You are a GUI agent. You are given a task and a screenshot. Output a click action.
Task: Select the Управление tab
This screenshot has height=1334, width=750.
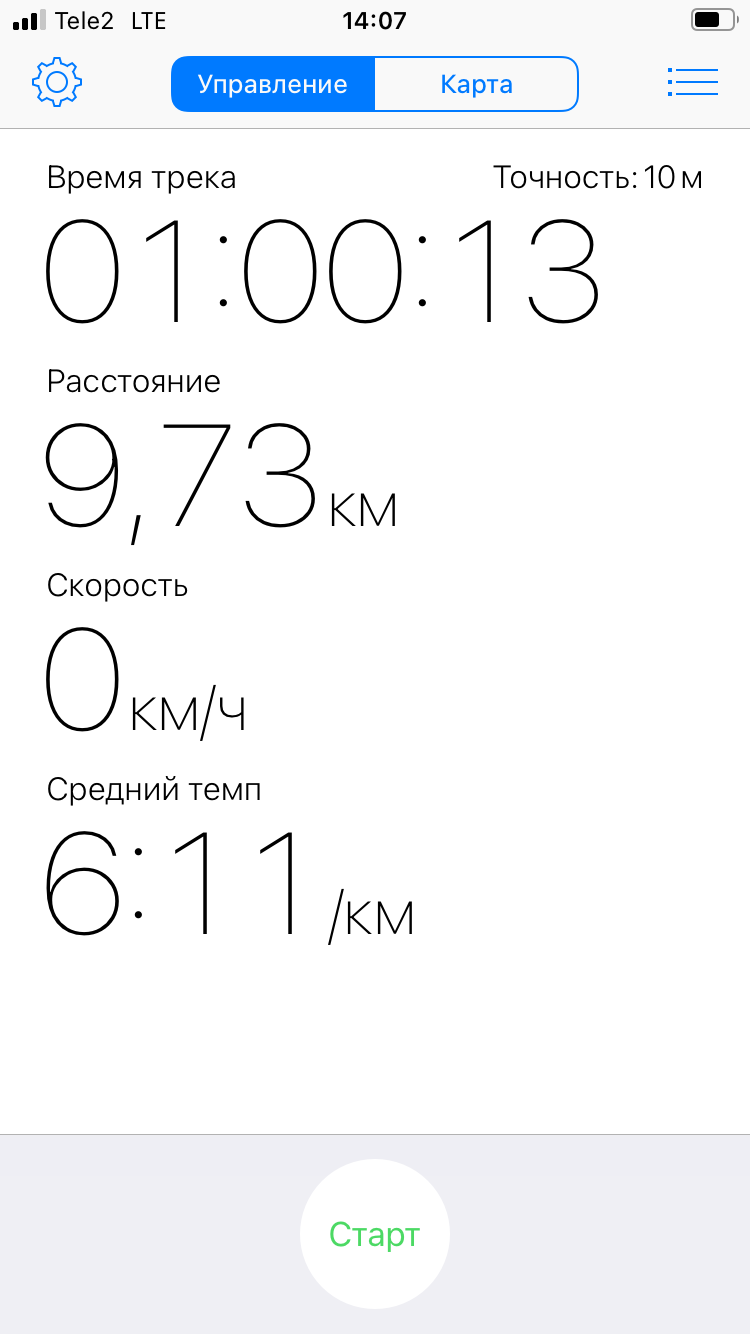[273, 84]
